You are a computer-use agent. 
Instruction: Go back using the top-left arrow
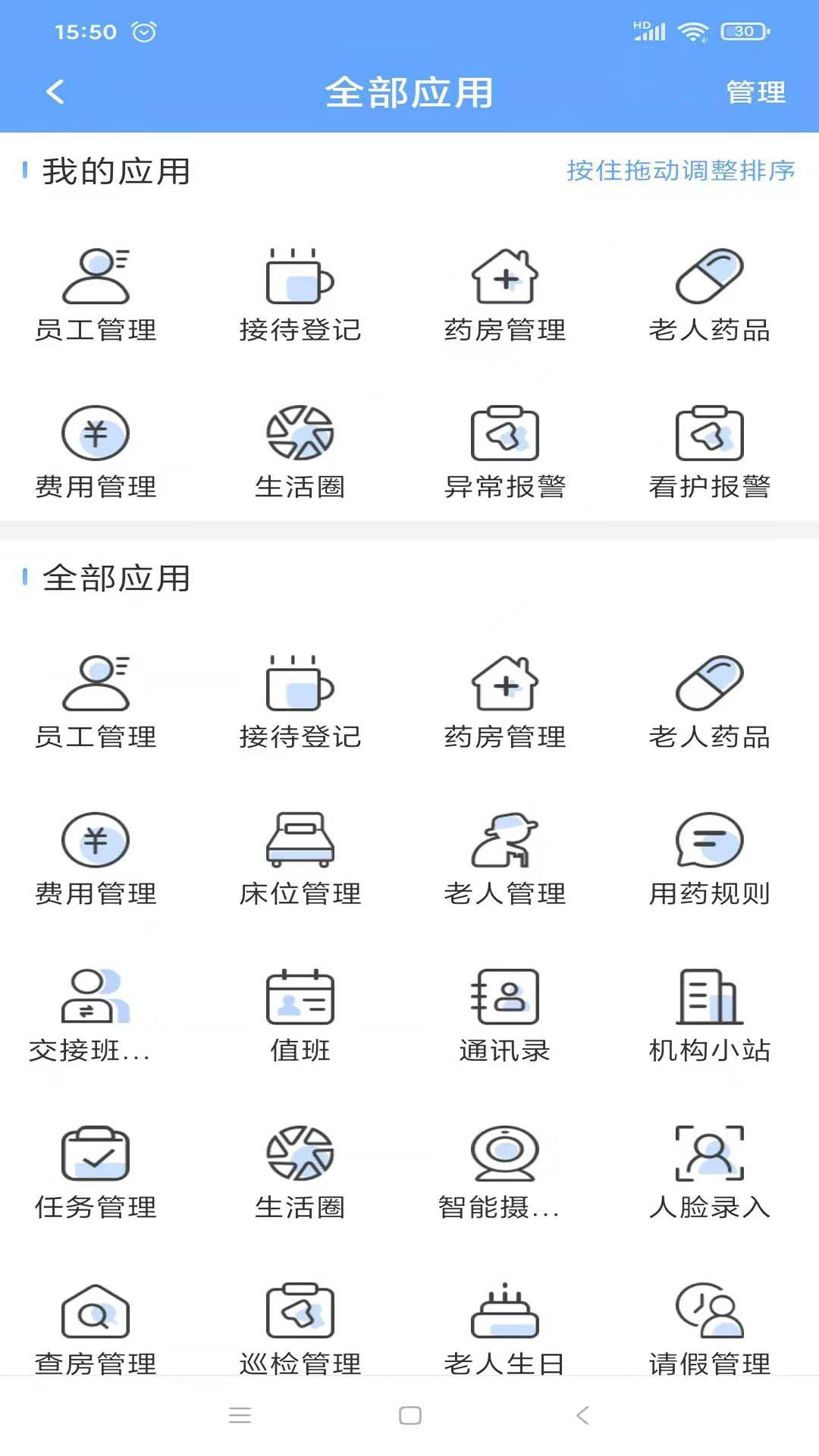point(55,92)
